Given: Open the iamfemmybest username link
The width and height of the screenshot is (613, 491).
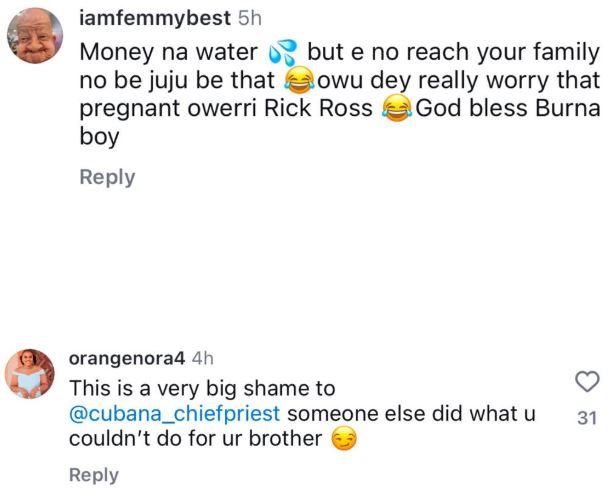Looking at the screenshot, I should point(154,18).
